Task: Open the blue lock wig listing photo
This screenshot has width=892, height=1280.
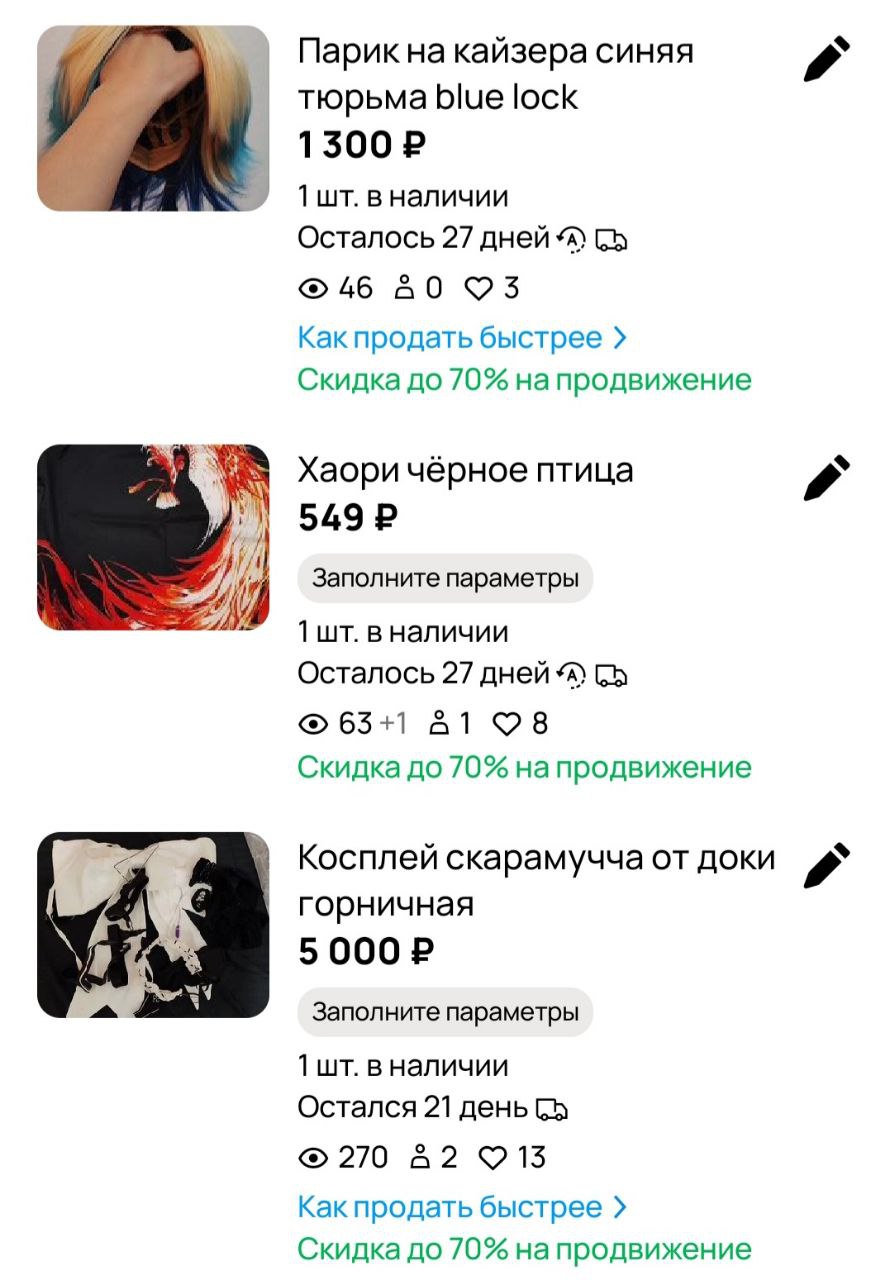Action: coord(153,118)
